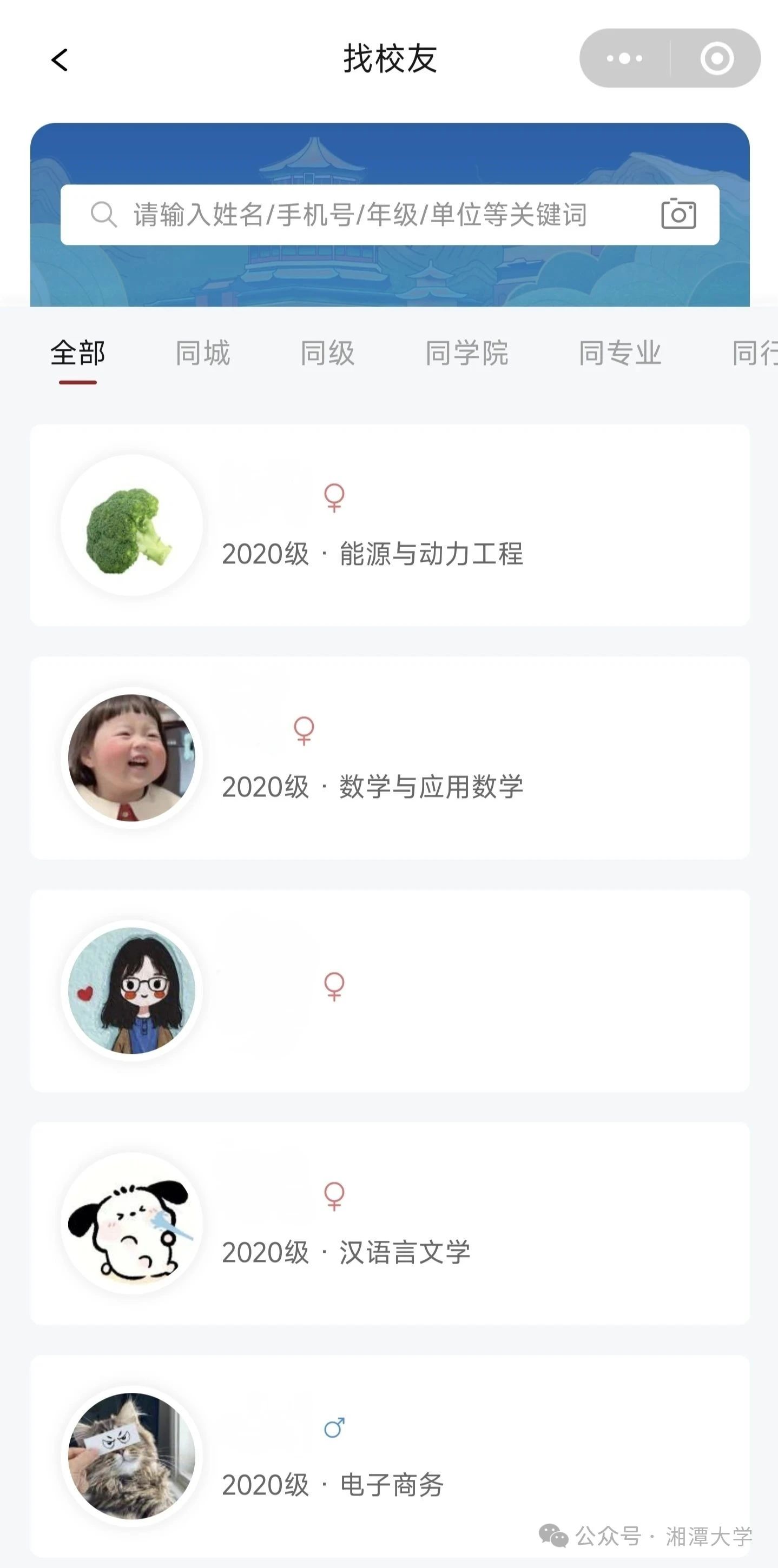This screenshot has width=778, height=1568.
Task: Open the 电子商务 alumni card
Action: click(390, 1456)
